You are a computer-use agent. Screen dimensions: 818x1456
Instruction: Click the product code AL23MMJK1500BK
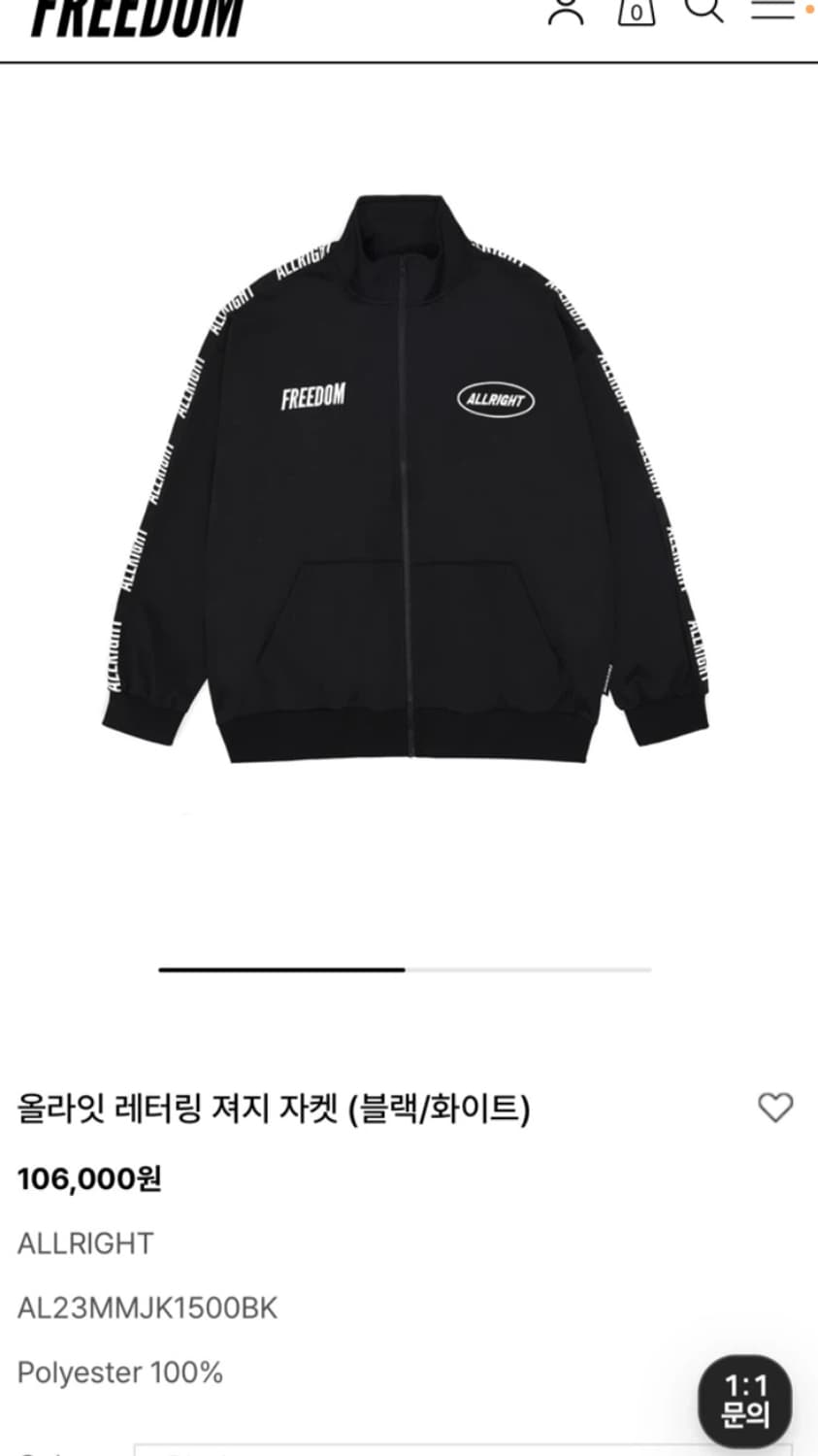147,1307
